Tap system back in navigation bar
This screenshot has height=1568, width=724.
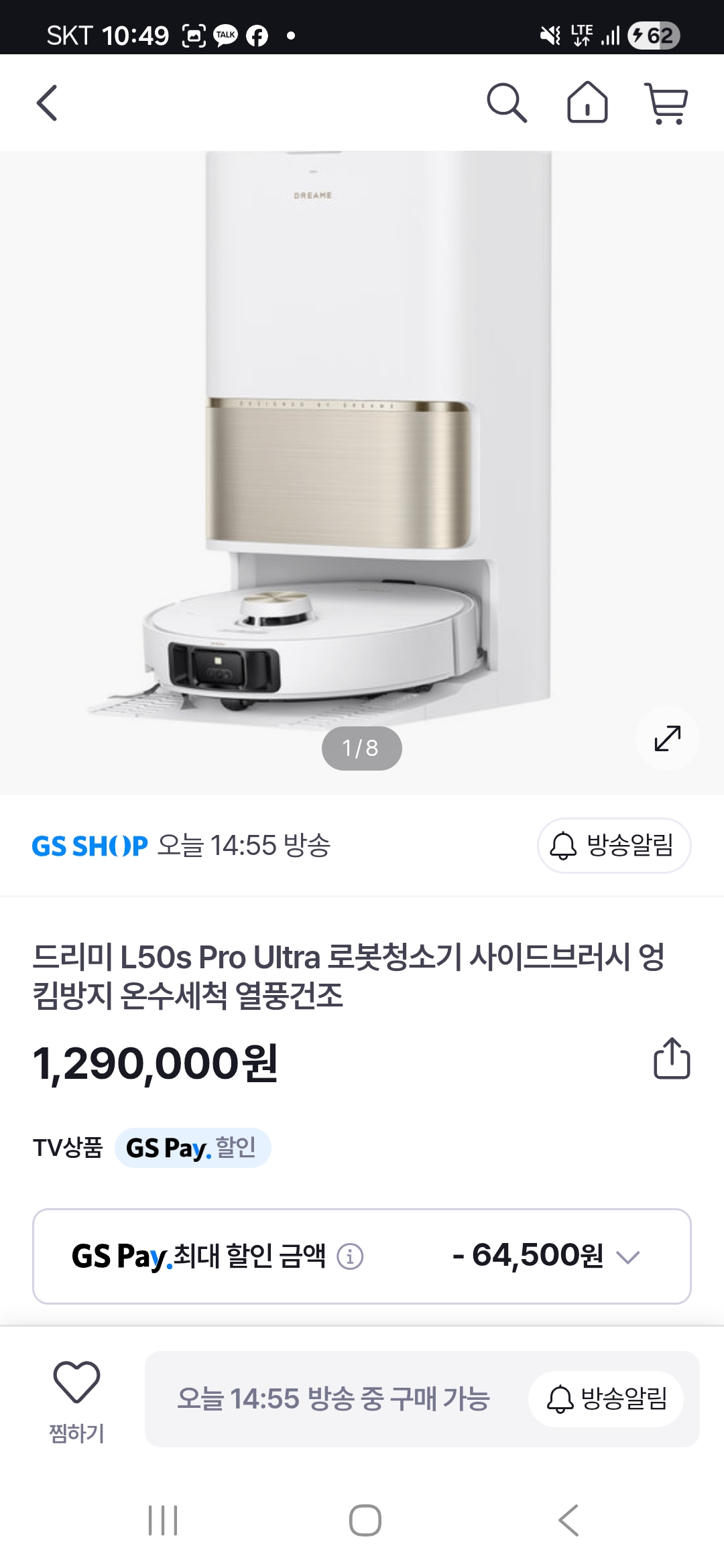click(x=568, y=1520)
